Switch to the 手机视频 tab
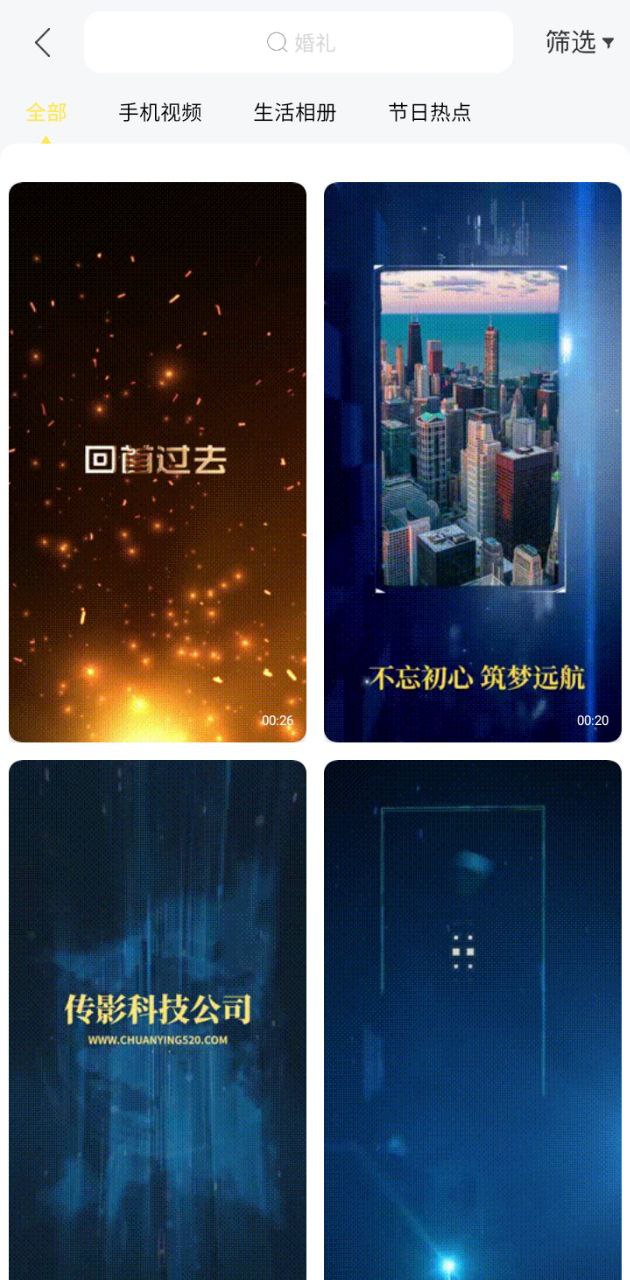The width and height of the screenshot is (630, 1280). (x=160, y=112)
